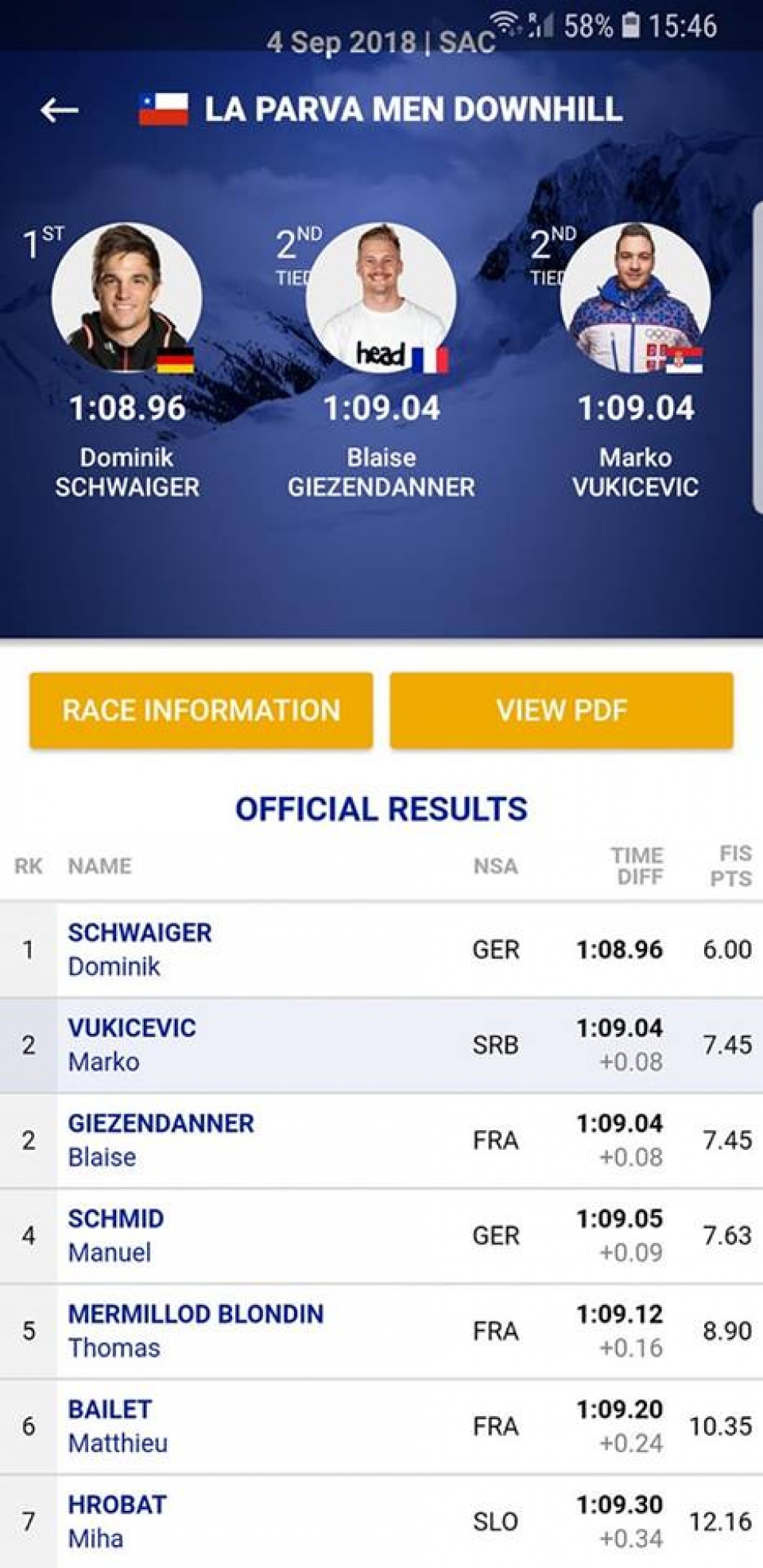Open Dominik Schwaiger's podium photo
This screenshot has width=763, height=1568.
point(126,297)
